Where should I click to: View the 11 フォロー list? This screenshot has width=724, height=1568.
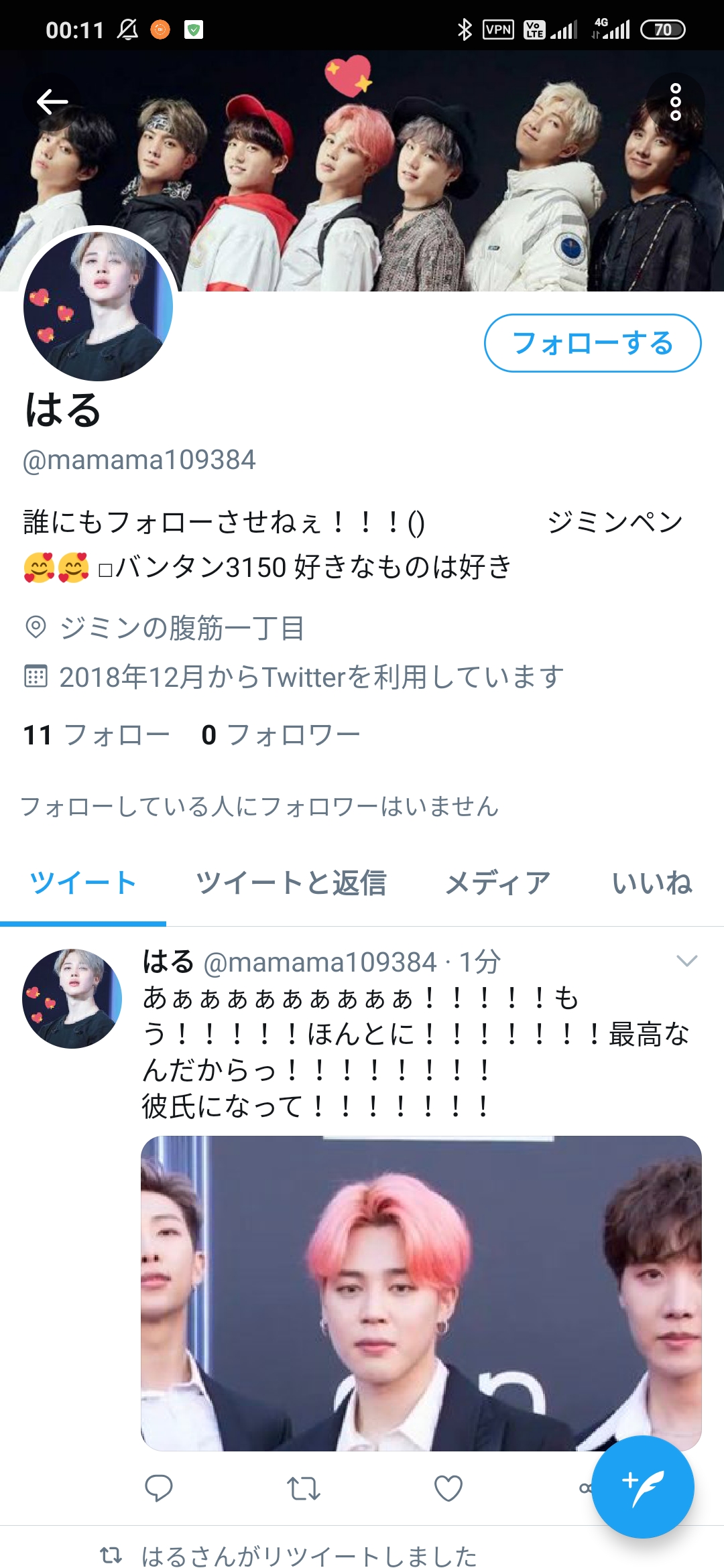coord(97,735)
